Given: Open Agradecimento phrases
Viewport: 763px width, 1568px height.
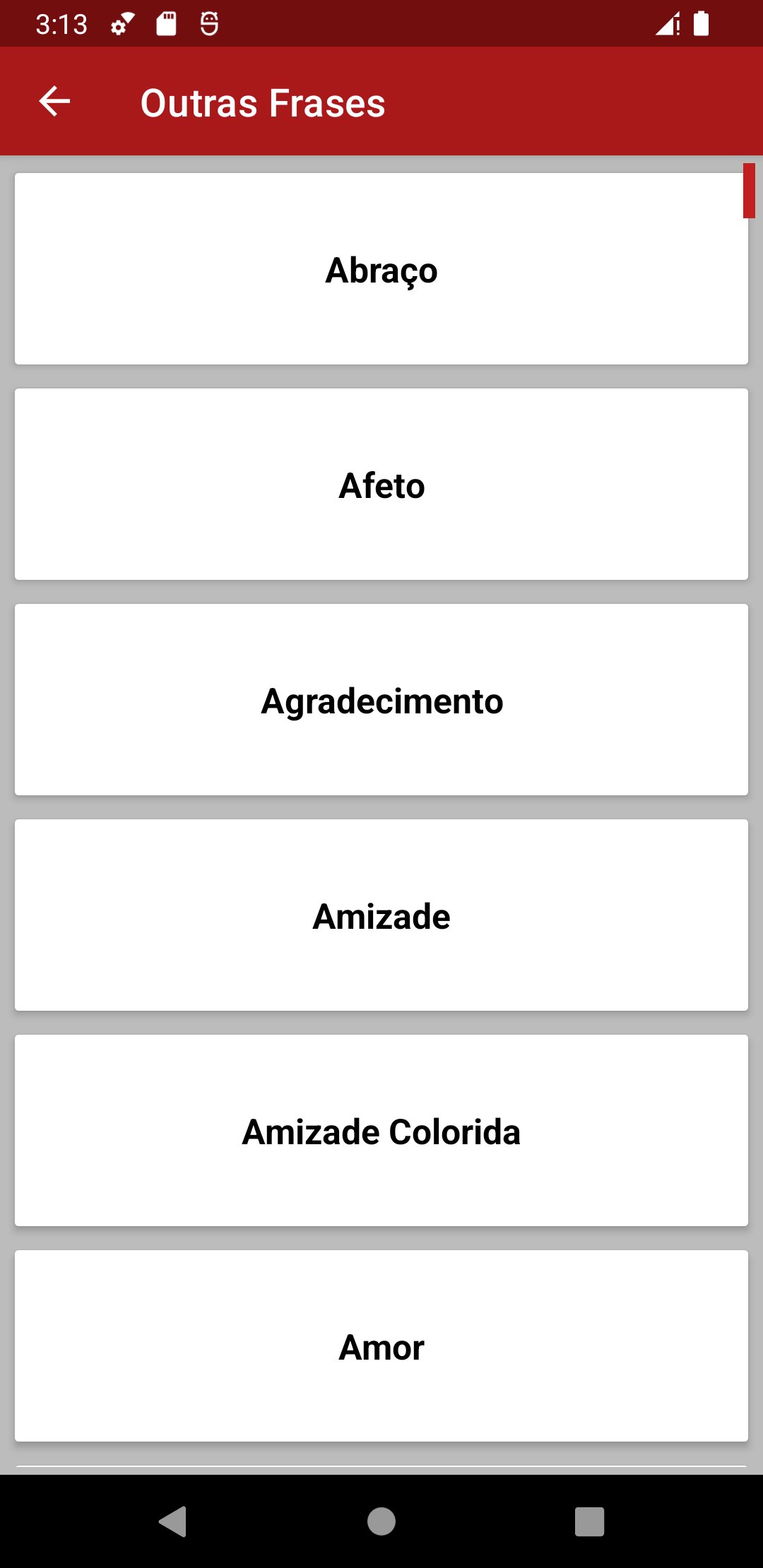Looking at the screenshot, I should pyautogui.click(x=381, y=700).
